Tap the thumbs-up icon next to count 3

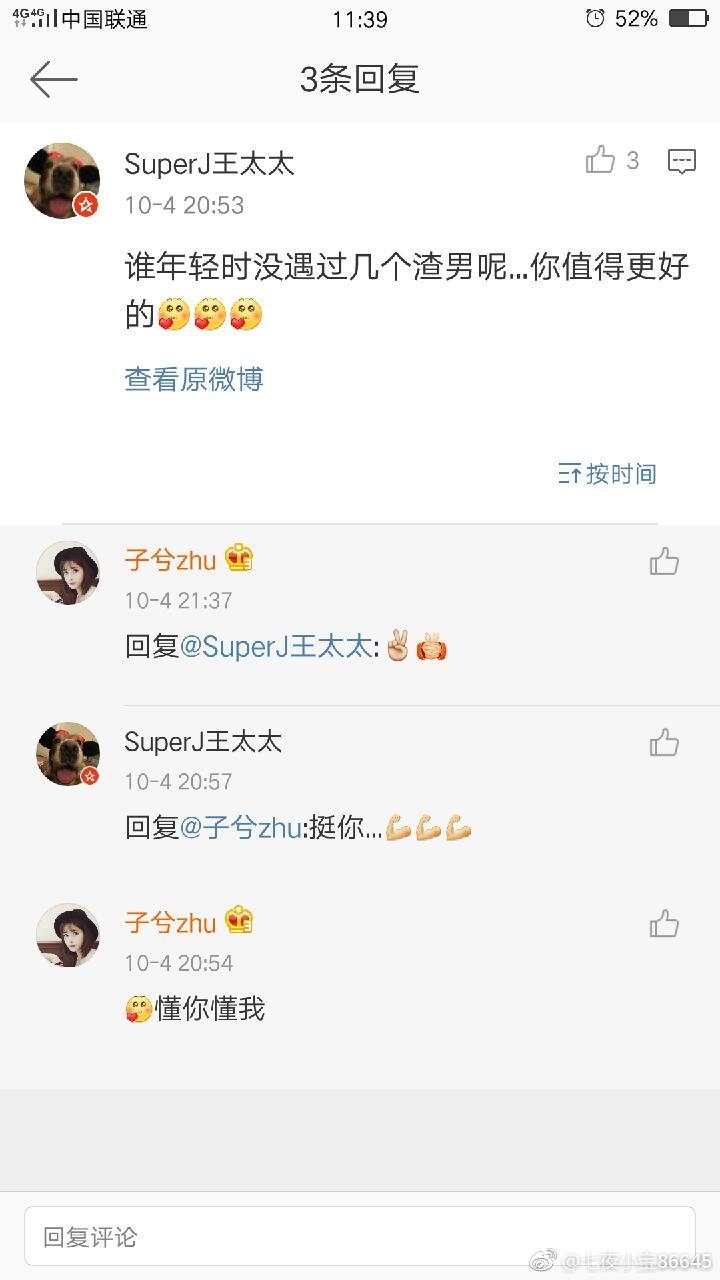pos(600,159)
